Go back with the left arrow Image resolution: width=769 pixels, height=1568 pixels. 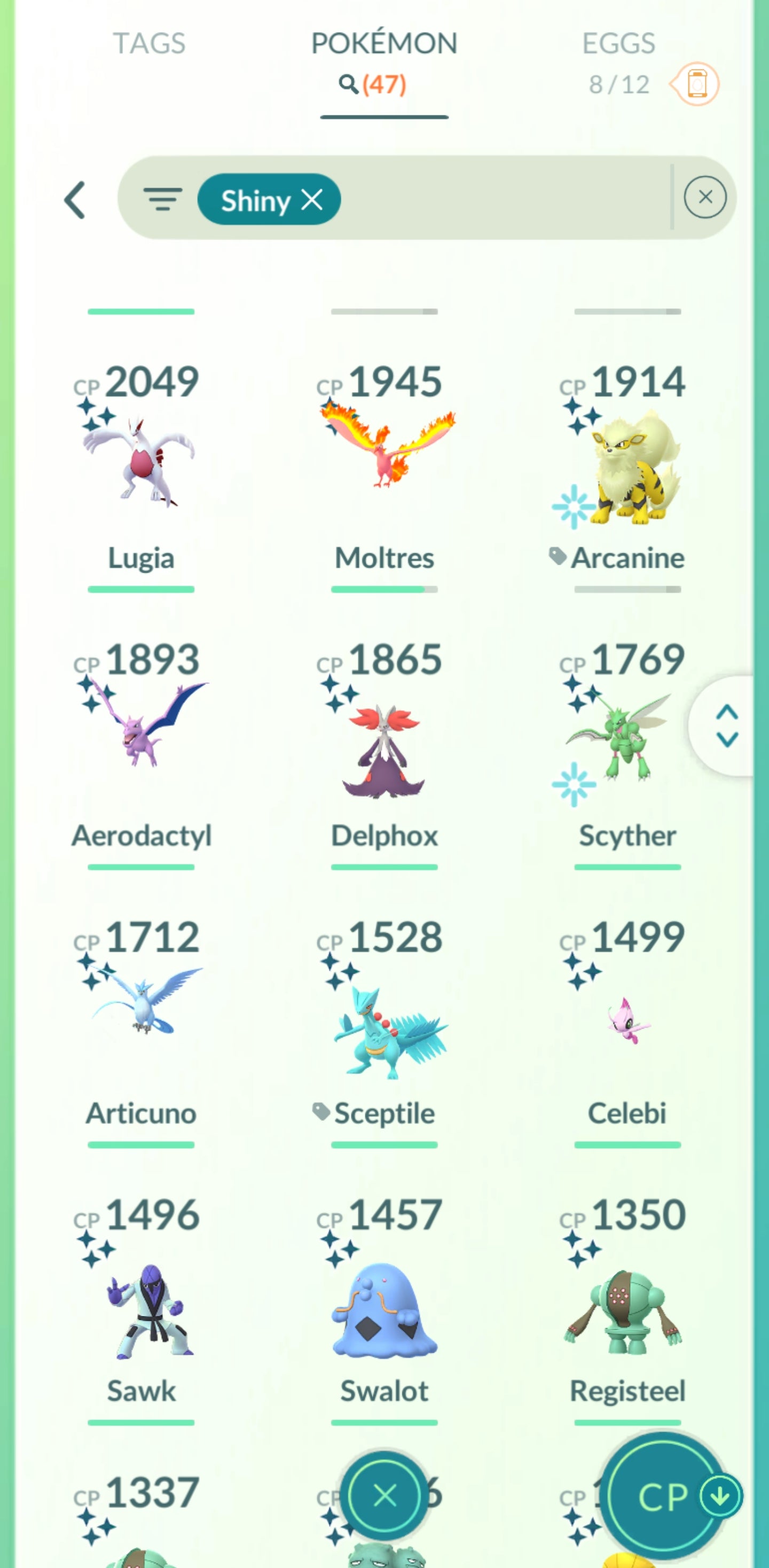point(75,200)
